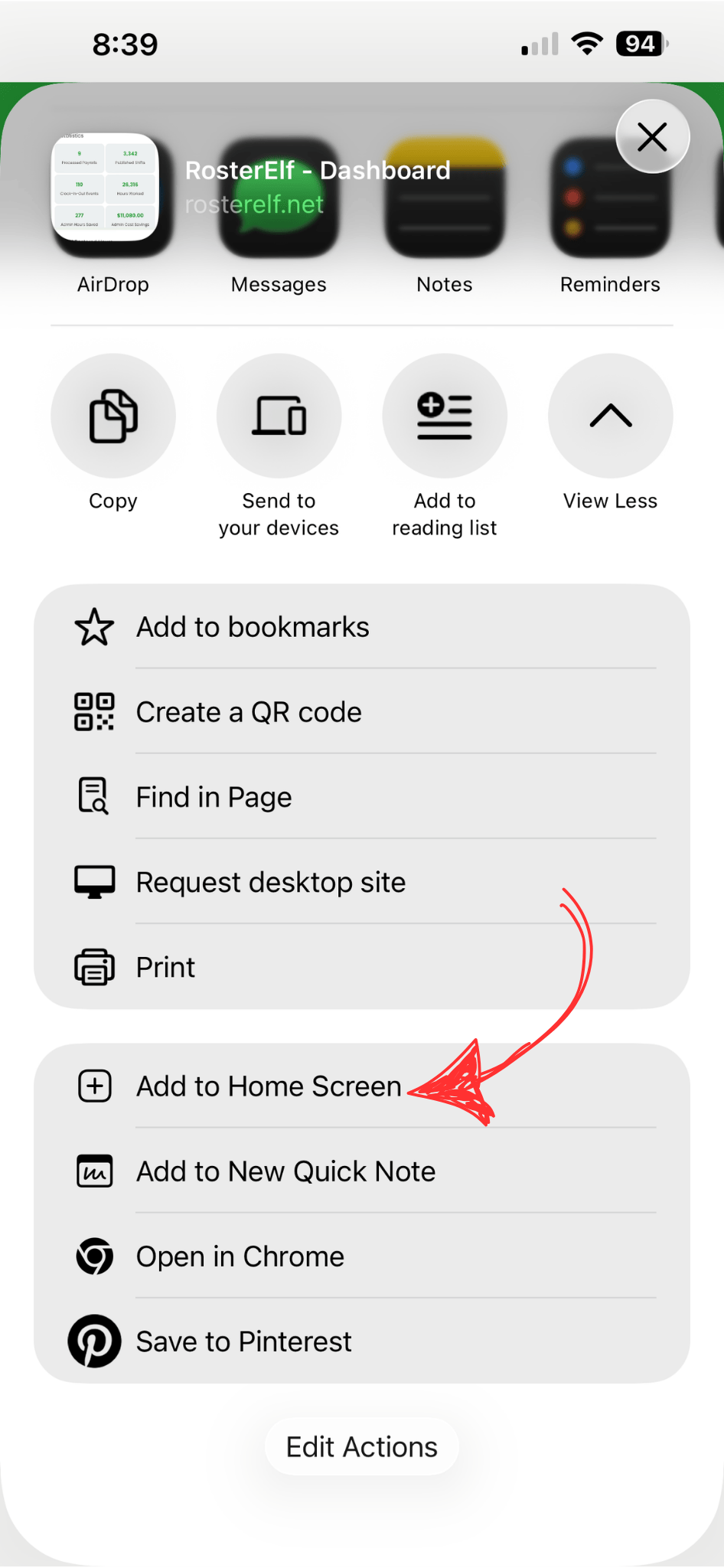Open the page in Chrome
Viewport: 724px width, 1568px height.
click(x=240, y=1256)
